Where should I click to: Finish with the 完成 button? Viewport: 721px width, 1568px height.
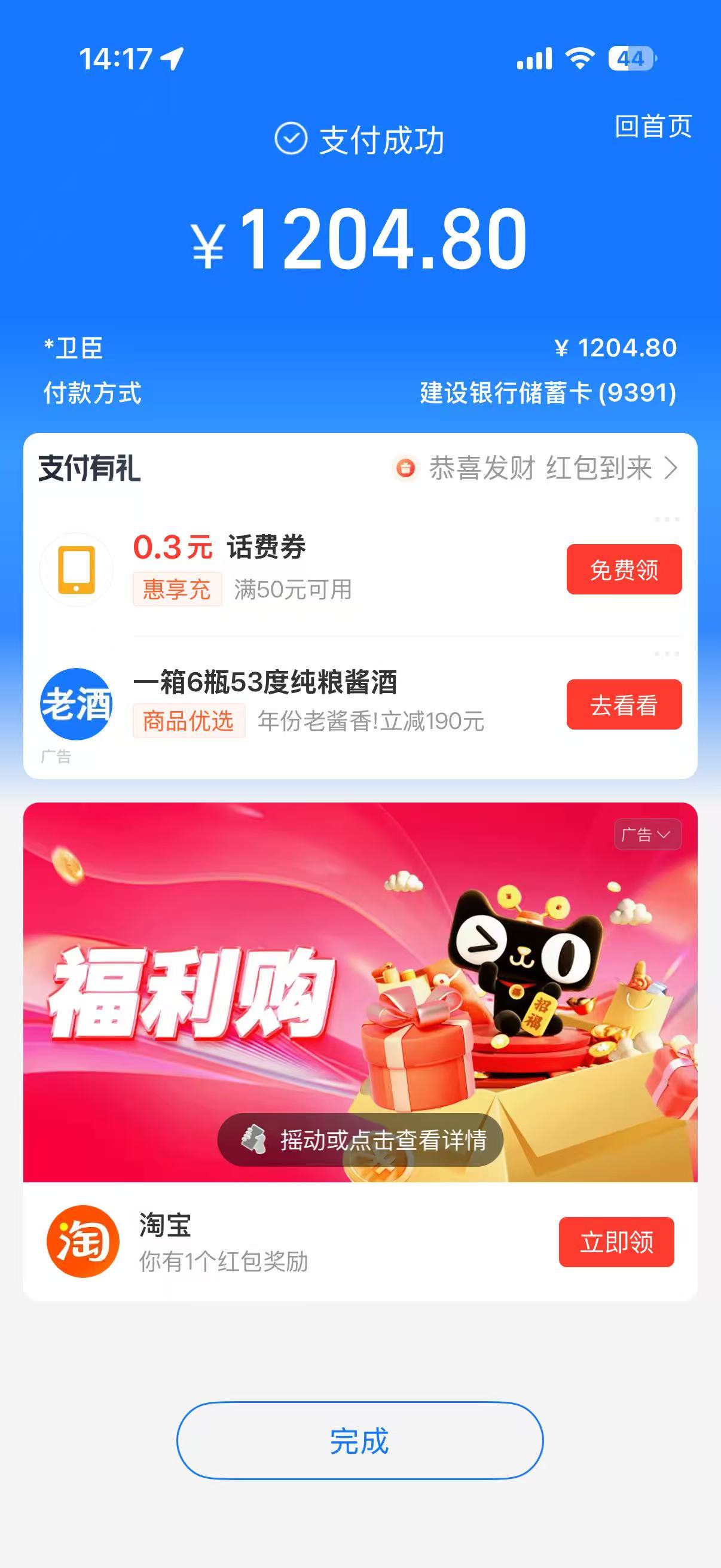pyautogui.click(x=359, y=1441)
